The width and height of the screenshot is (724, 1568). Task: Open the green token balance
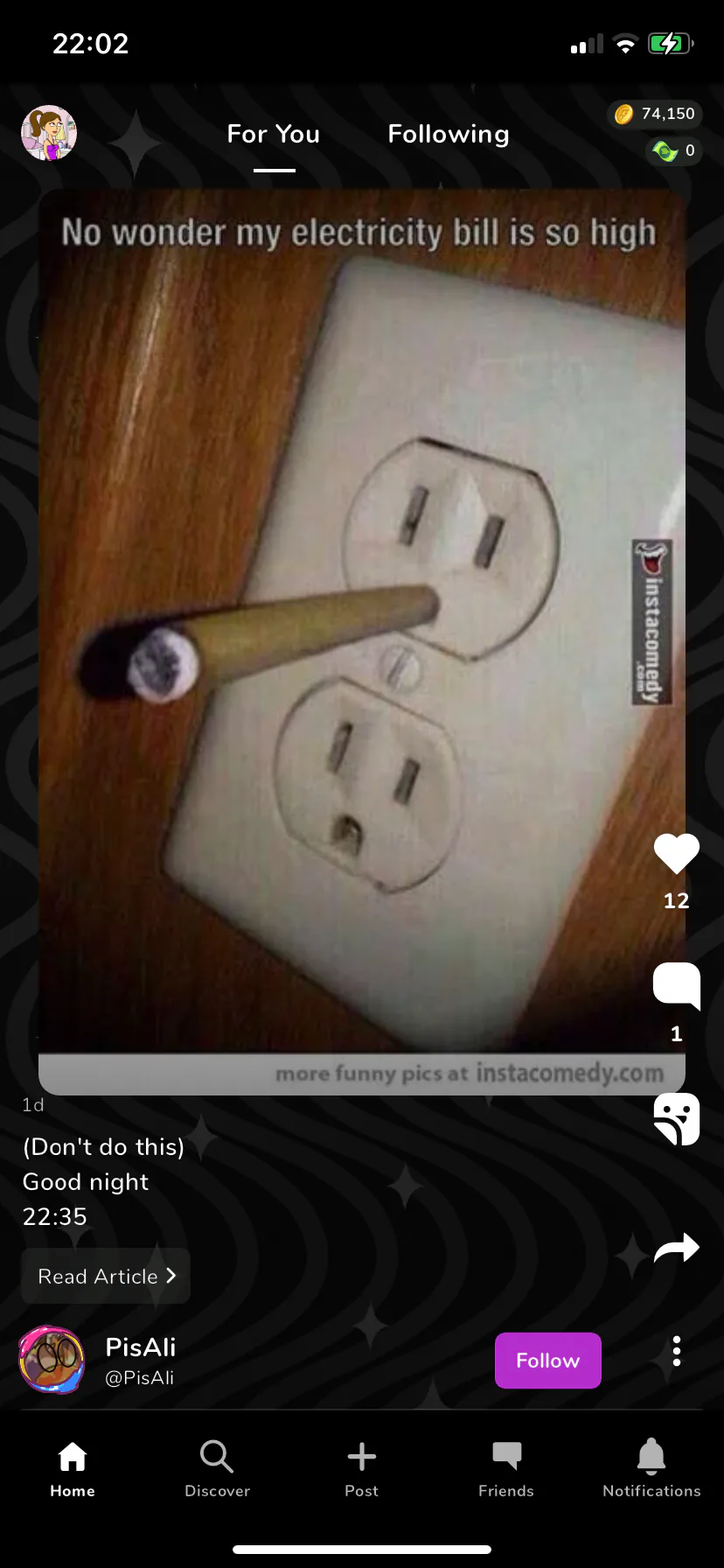pyautogui.click(x=674, y=151)
